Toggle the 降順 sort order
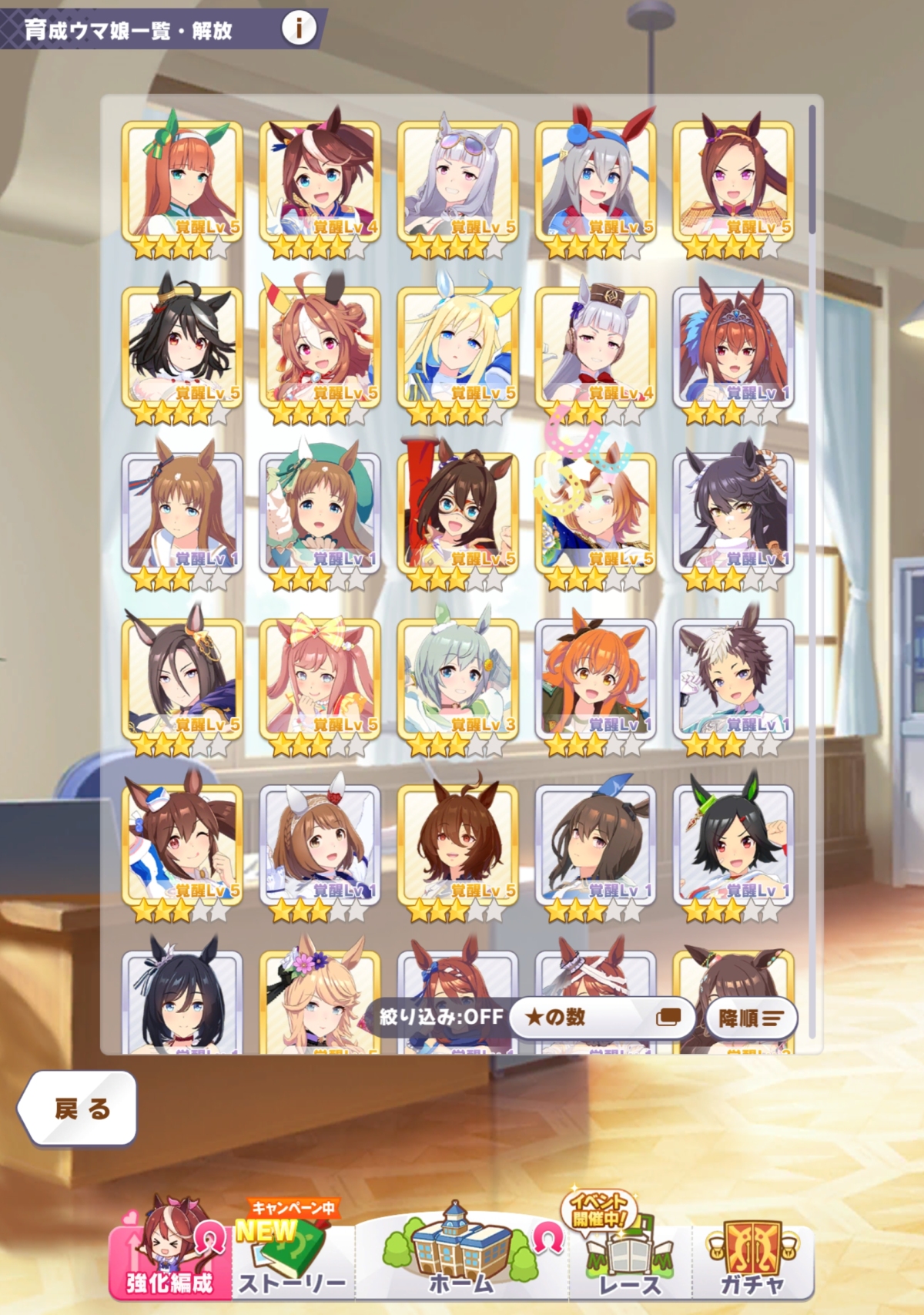The width and height of the screenshot is (924, 1315). 751,1018
